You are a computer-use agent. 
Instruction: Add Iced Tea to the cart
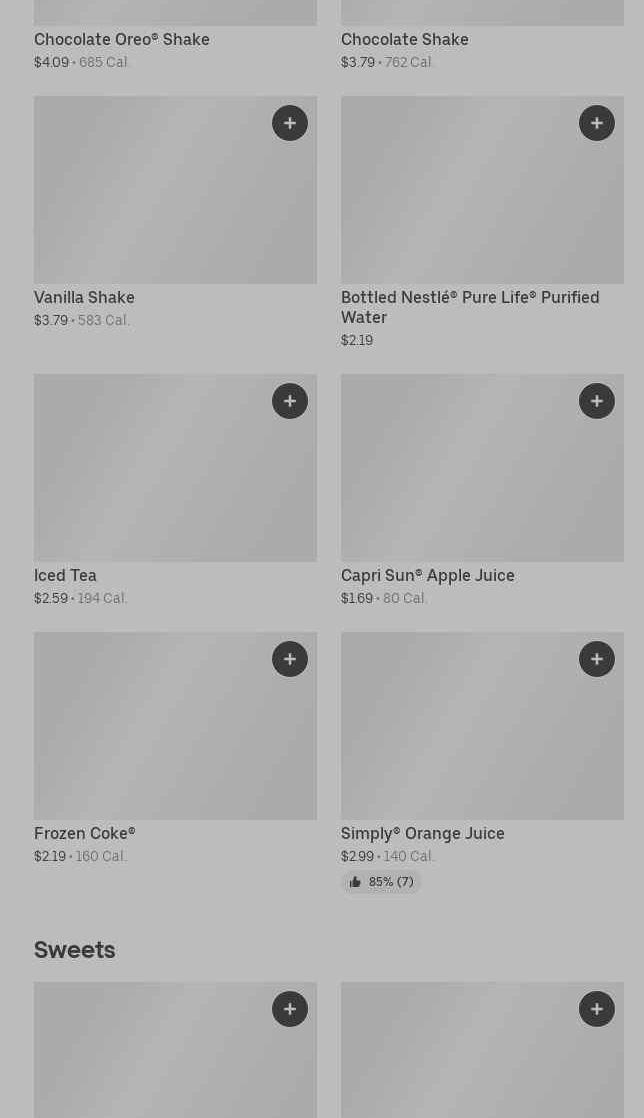click(x=290, y=401)
